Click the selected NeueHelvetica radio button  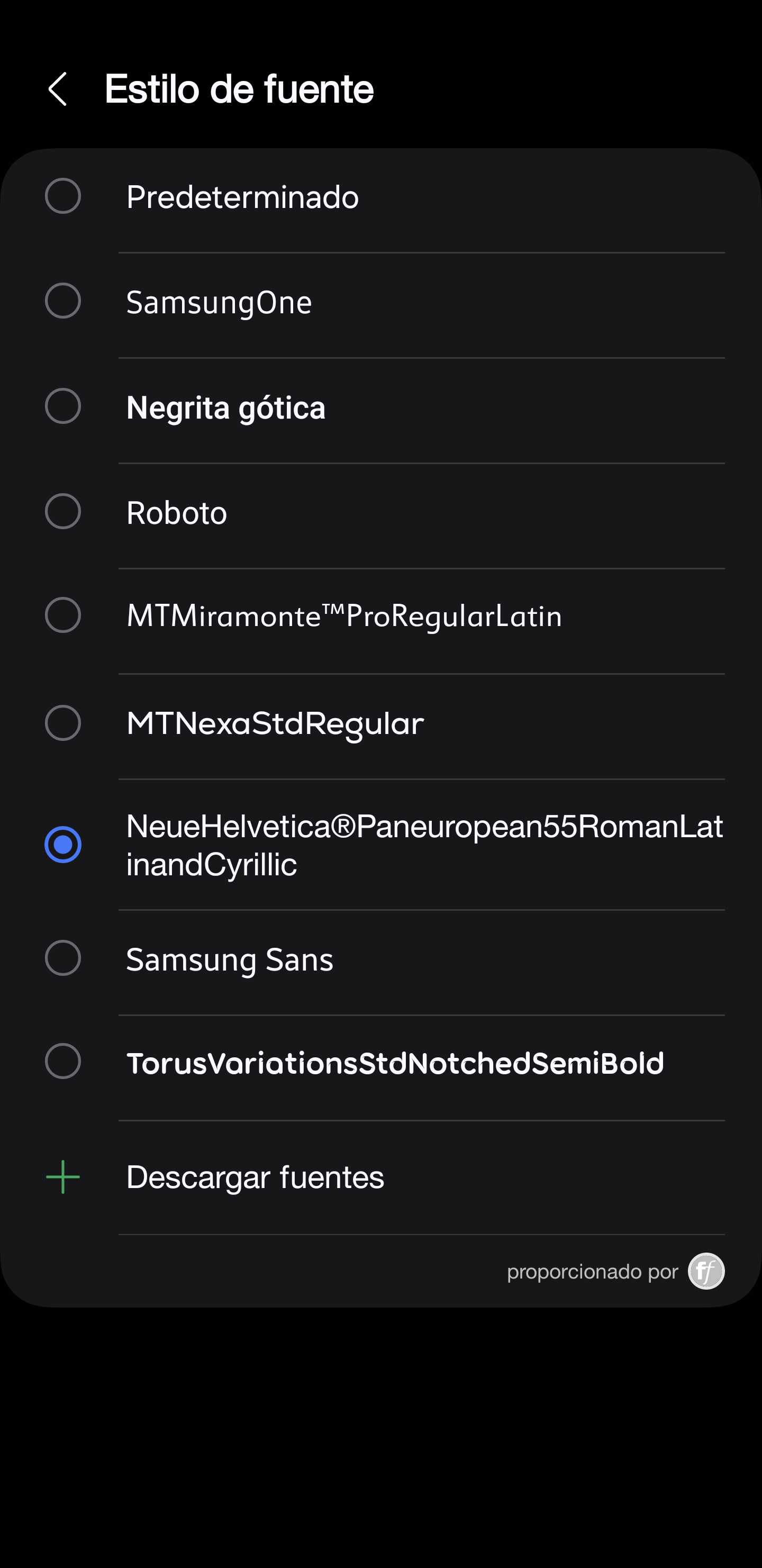click(62, 844)
